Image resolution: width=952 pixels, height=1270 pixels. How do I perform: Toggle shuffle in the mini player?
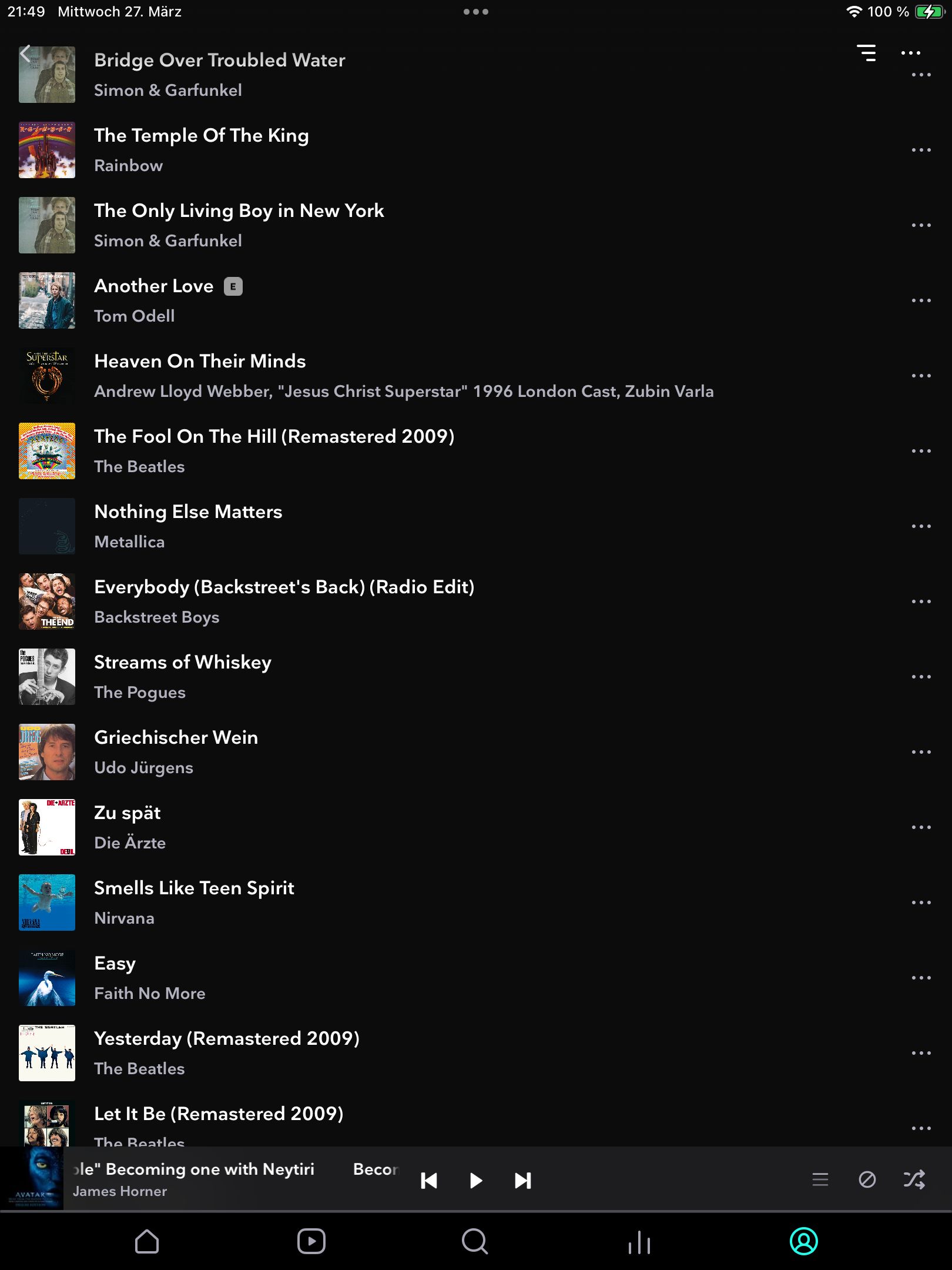[914, 1179]
